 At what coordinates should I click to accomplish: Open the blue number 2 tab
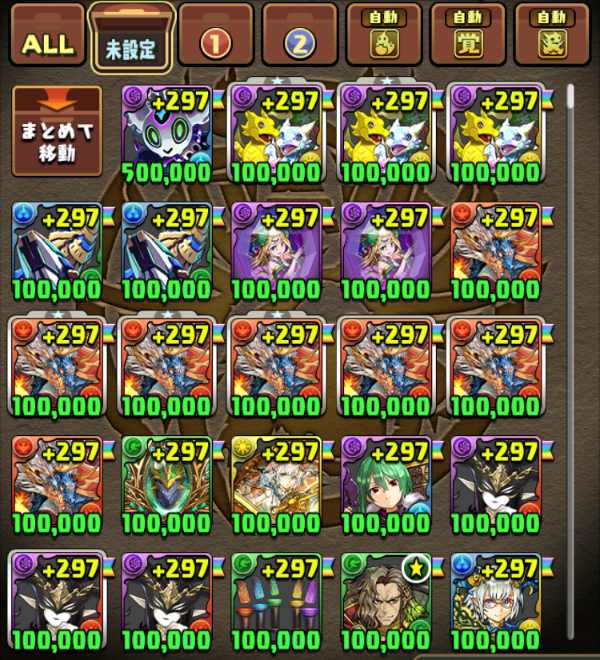point(300,41)
